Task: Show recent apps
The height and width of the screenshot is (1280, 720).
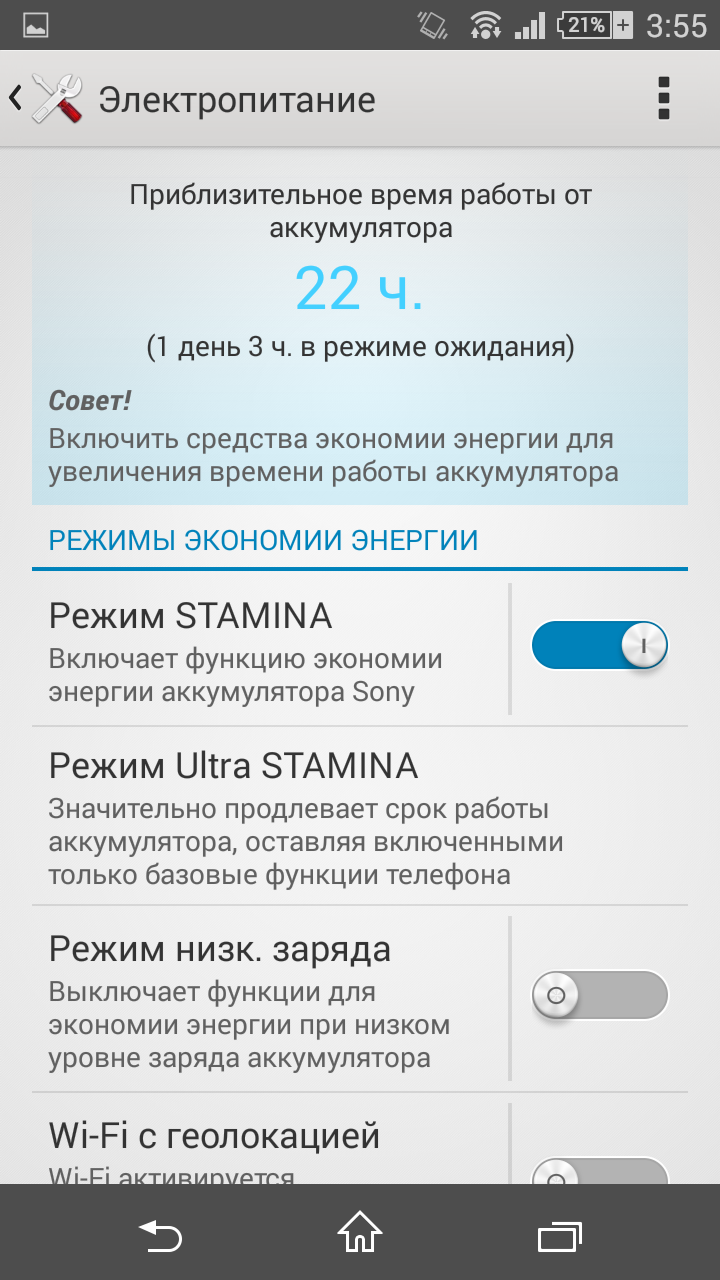Action: point(560,1233)
